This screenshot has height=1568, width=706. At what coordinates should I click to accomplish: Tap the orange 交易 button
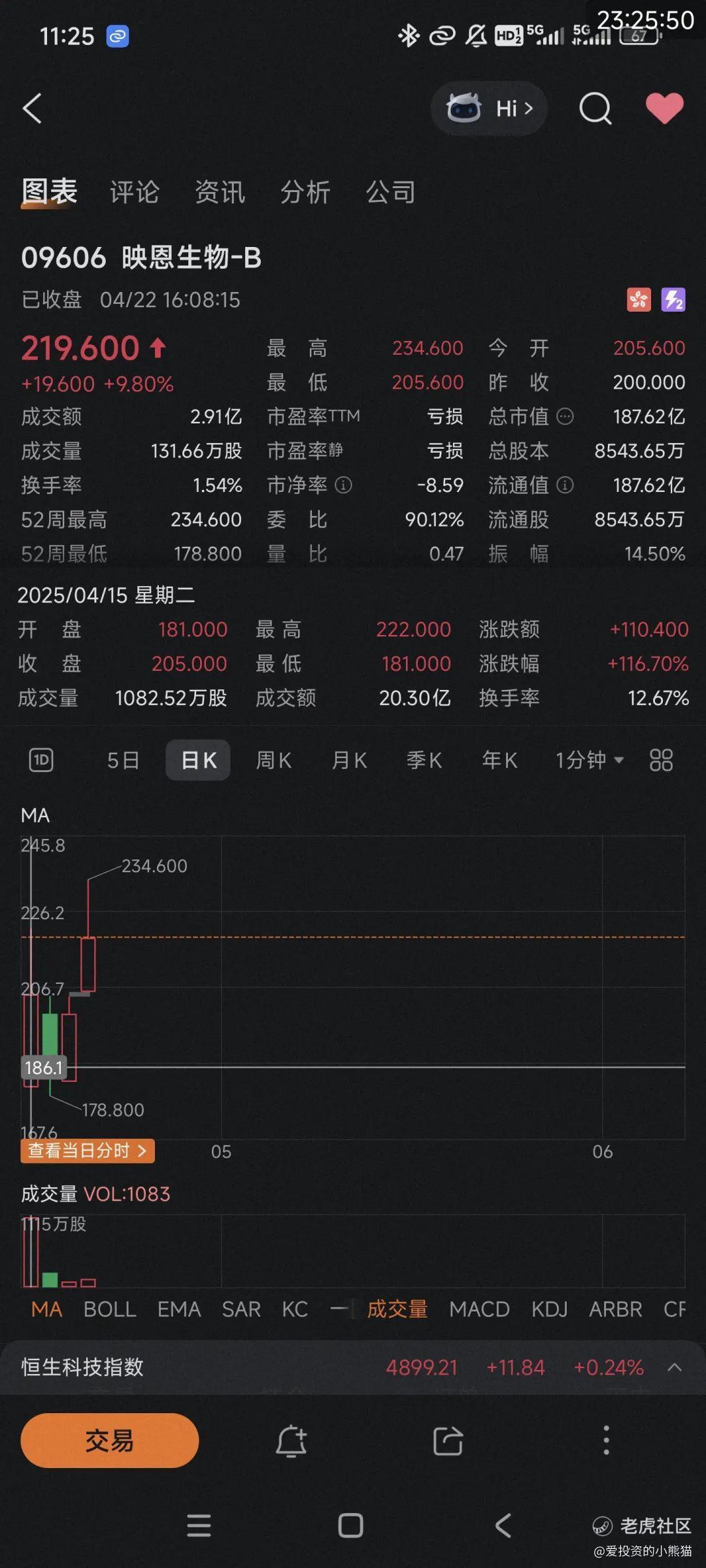[x=110, y=1441]
